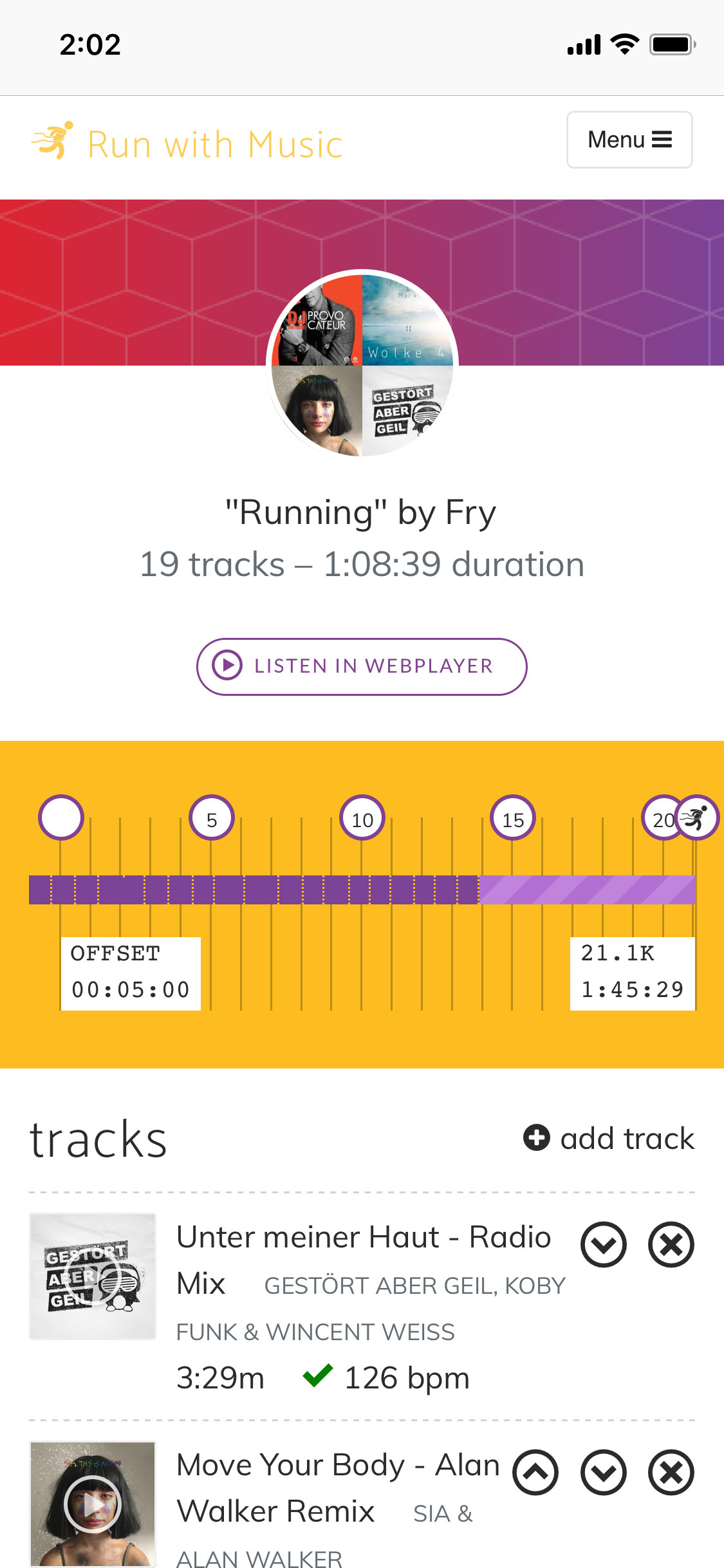Tap the runner finish marker
Viewport: 724px width, 1568px height.
(x=696, y=817)
